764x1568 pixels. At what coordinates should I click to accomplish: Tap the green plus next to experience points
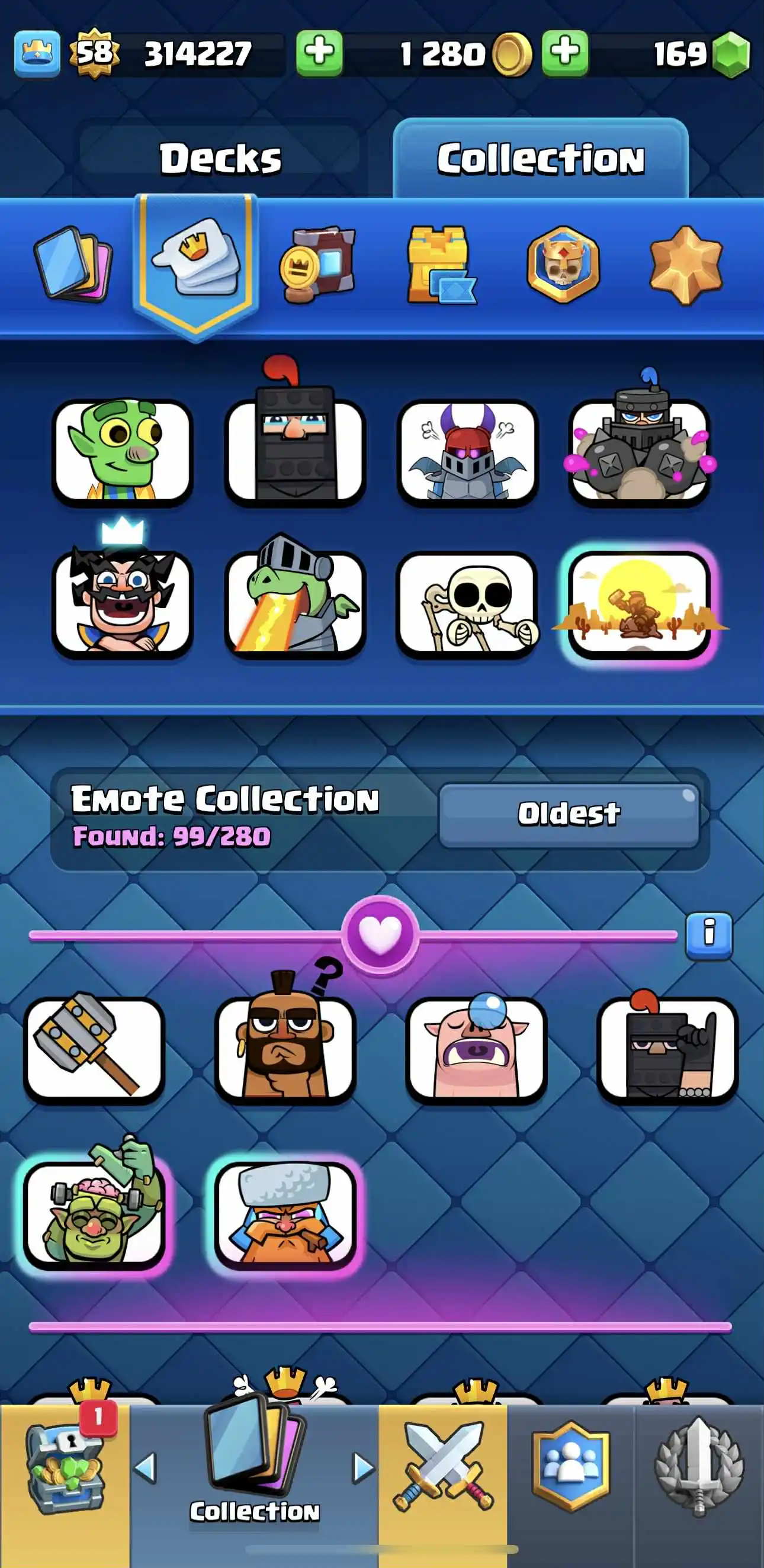pos(319,53)
